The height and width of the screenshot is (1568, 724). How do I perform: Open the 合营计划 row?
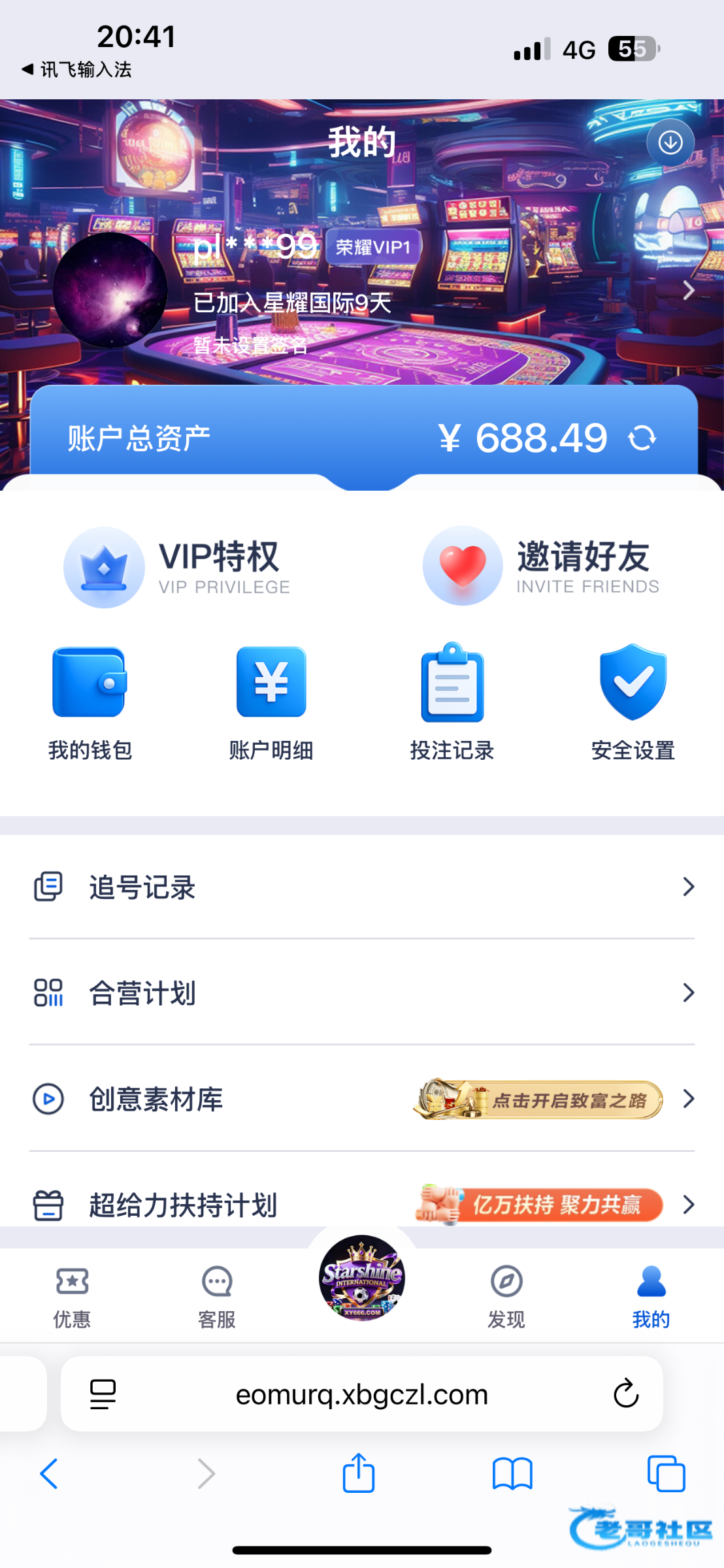(x=362, y=993)
